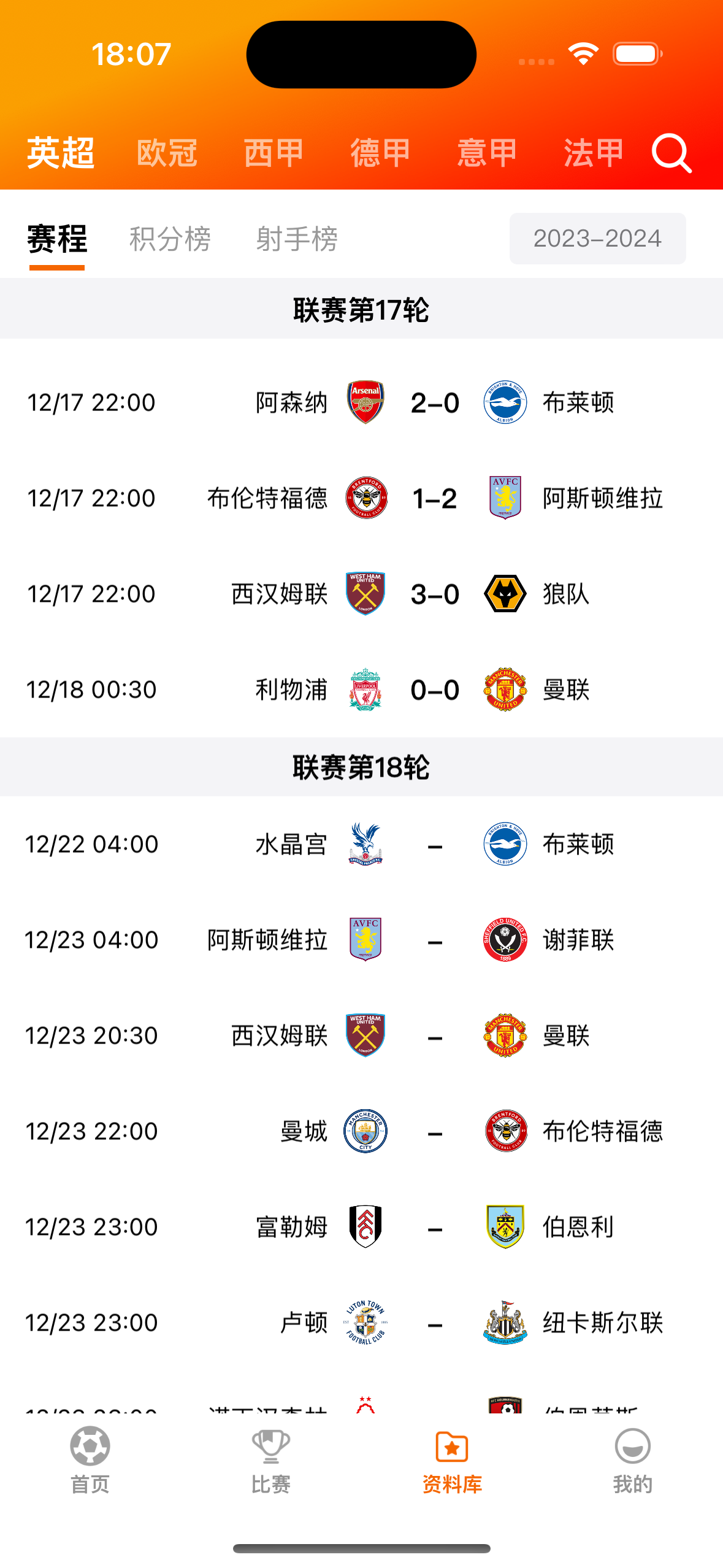Viewport: 723px width, 1568px height.
Task: Open the search magnifier icon
Action: [671, 153]
